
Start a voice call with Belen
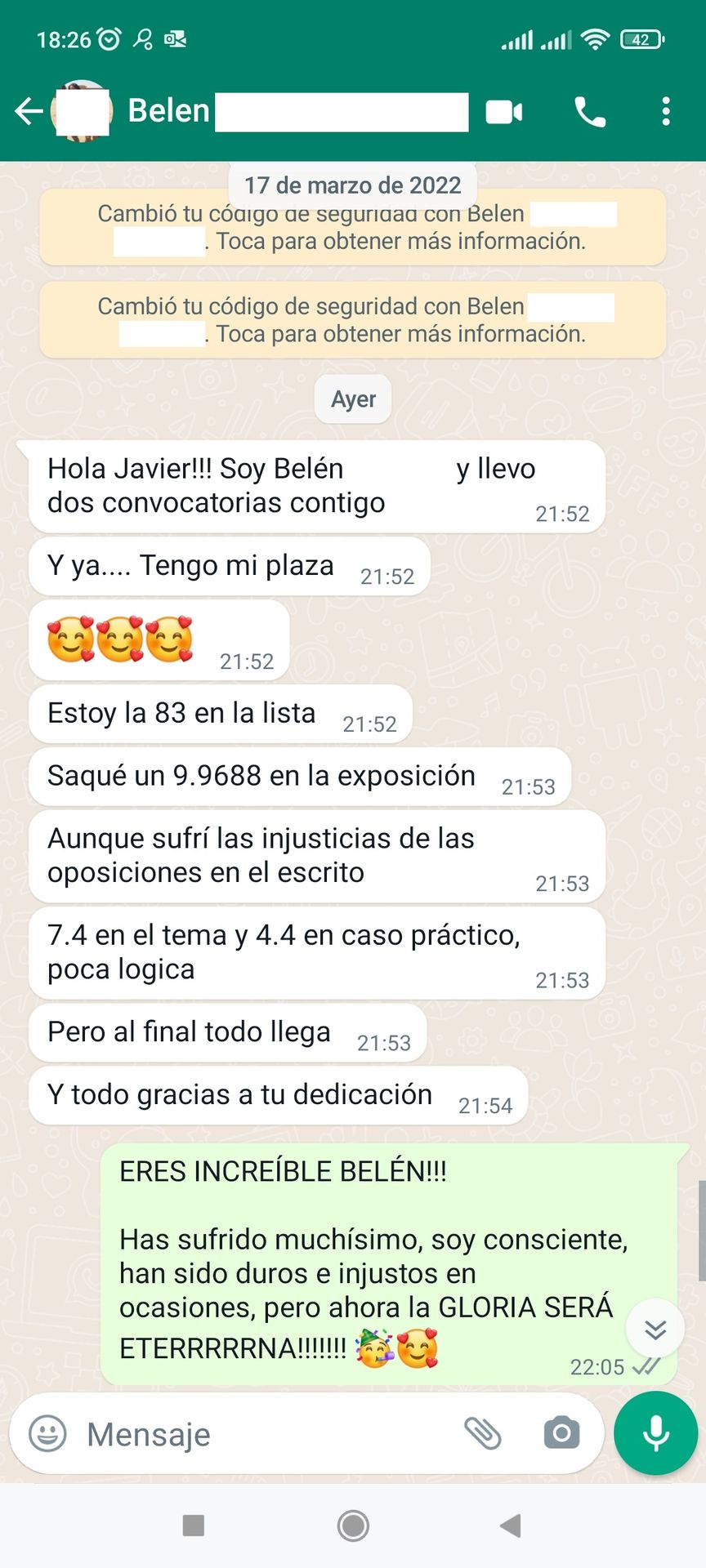(x=590, y=112)
